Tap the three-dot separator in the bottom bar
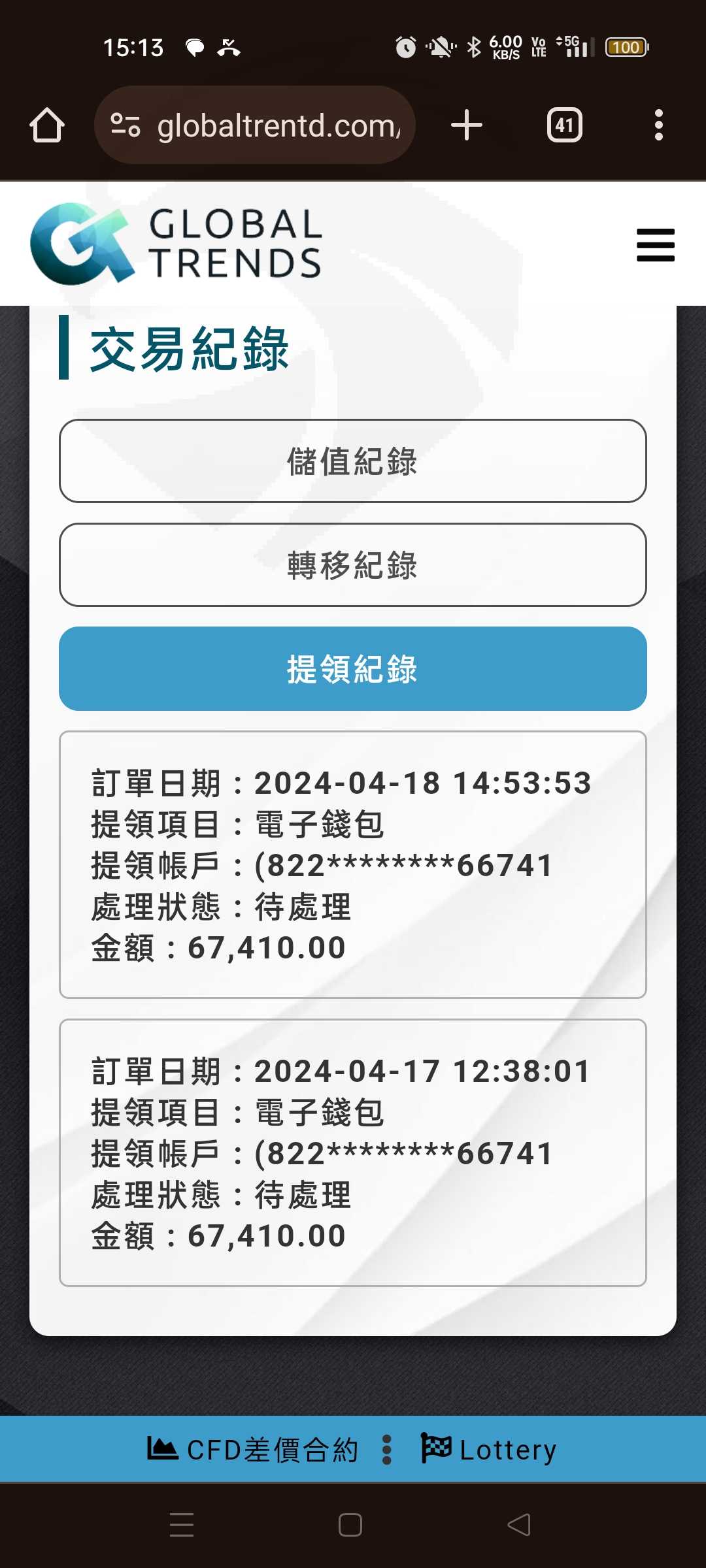The height and width of the screenshot is (1568, 706). 387,1450
